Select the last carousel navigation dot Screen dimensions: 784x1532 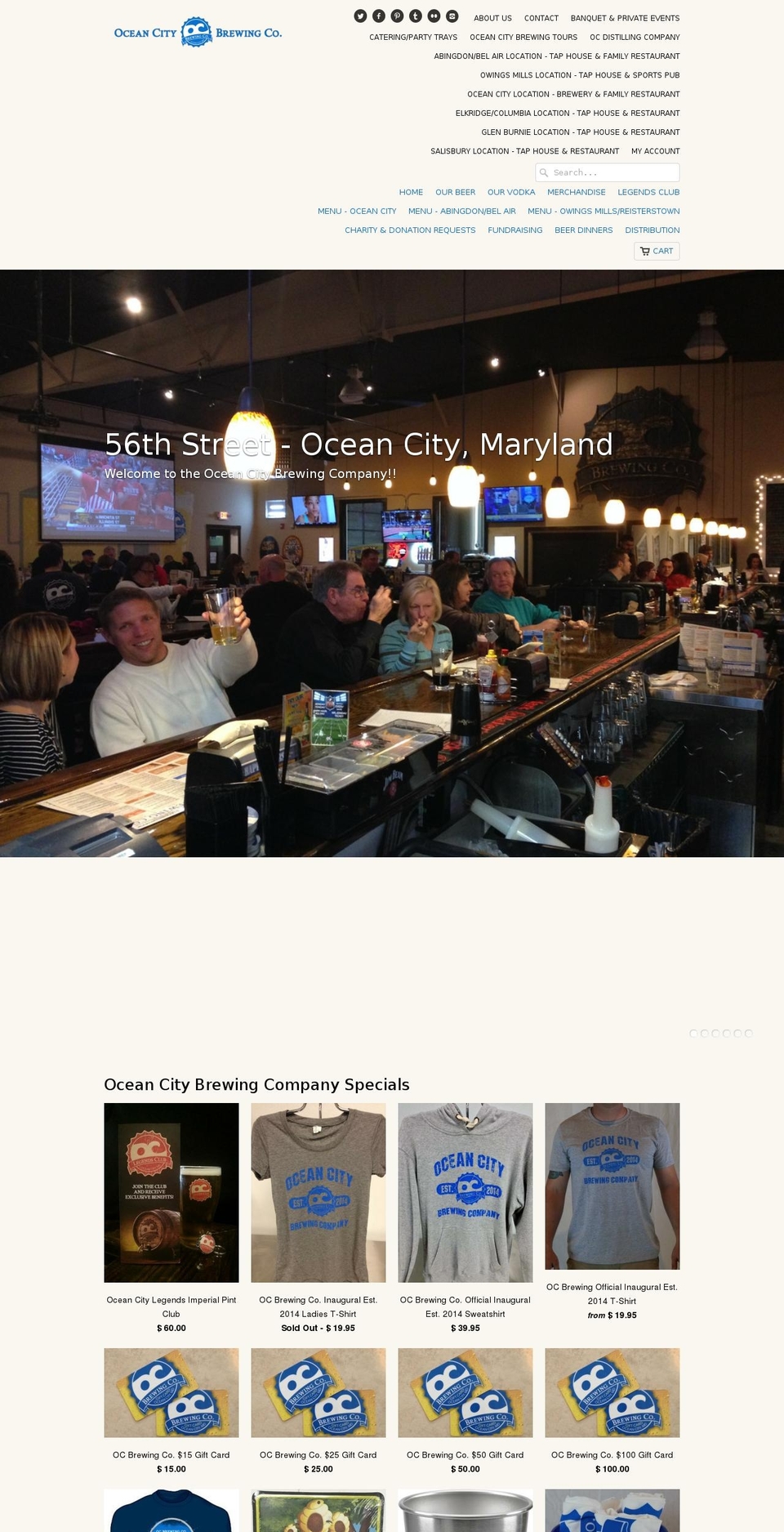(747, 1033)
